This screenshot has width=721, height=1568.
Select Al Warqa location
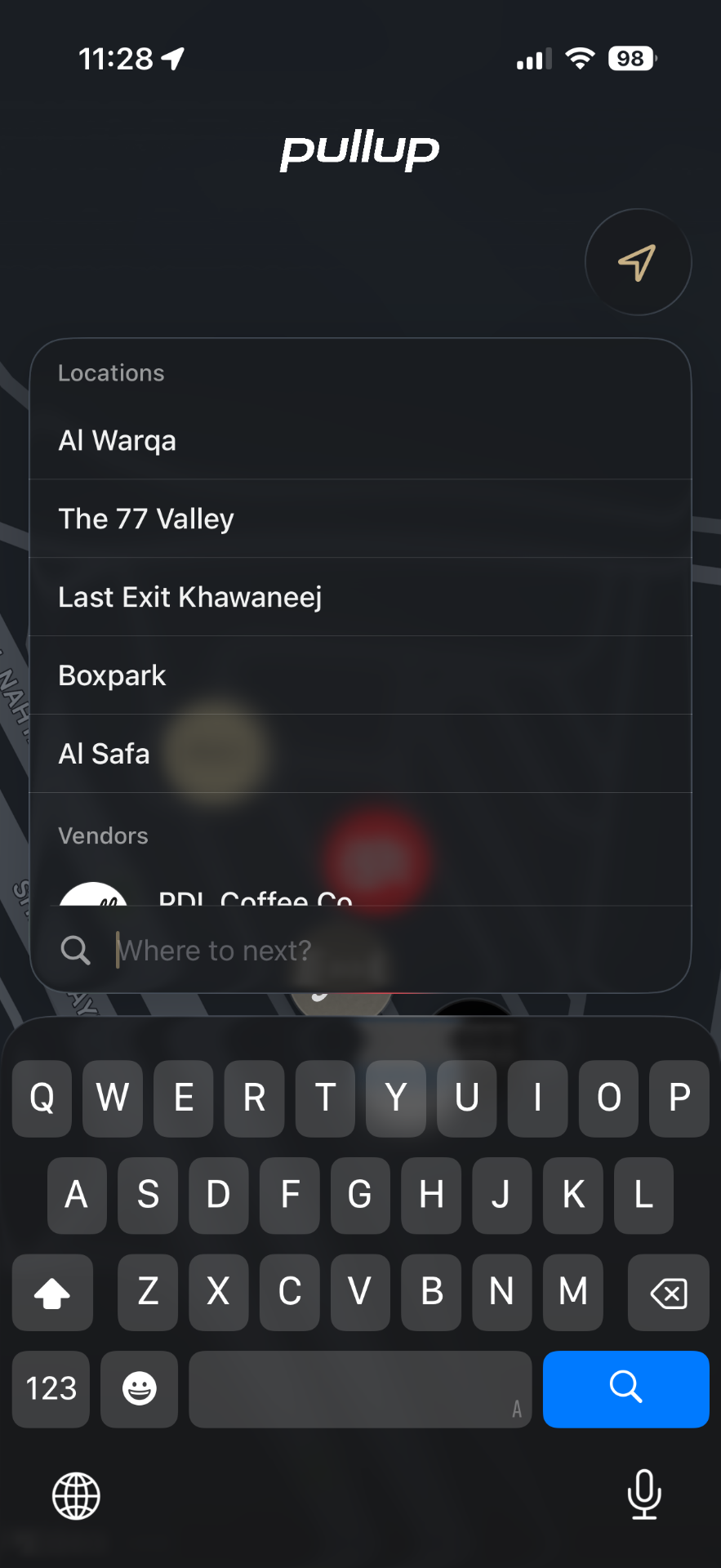tap(359, 441)
